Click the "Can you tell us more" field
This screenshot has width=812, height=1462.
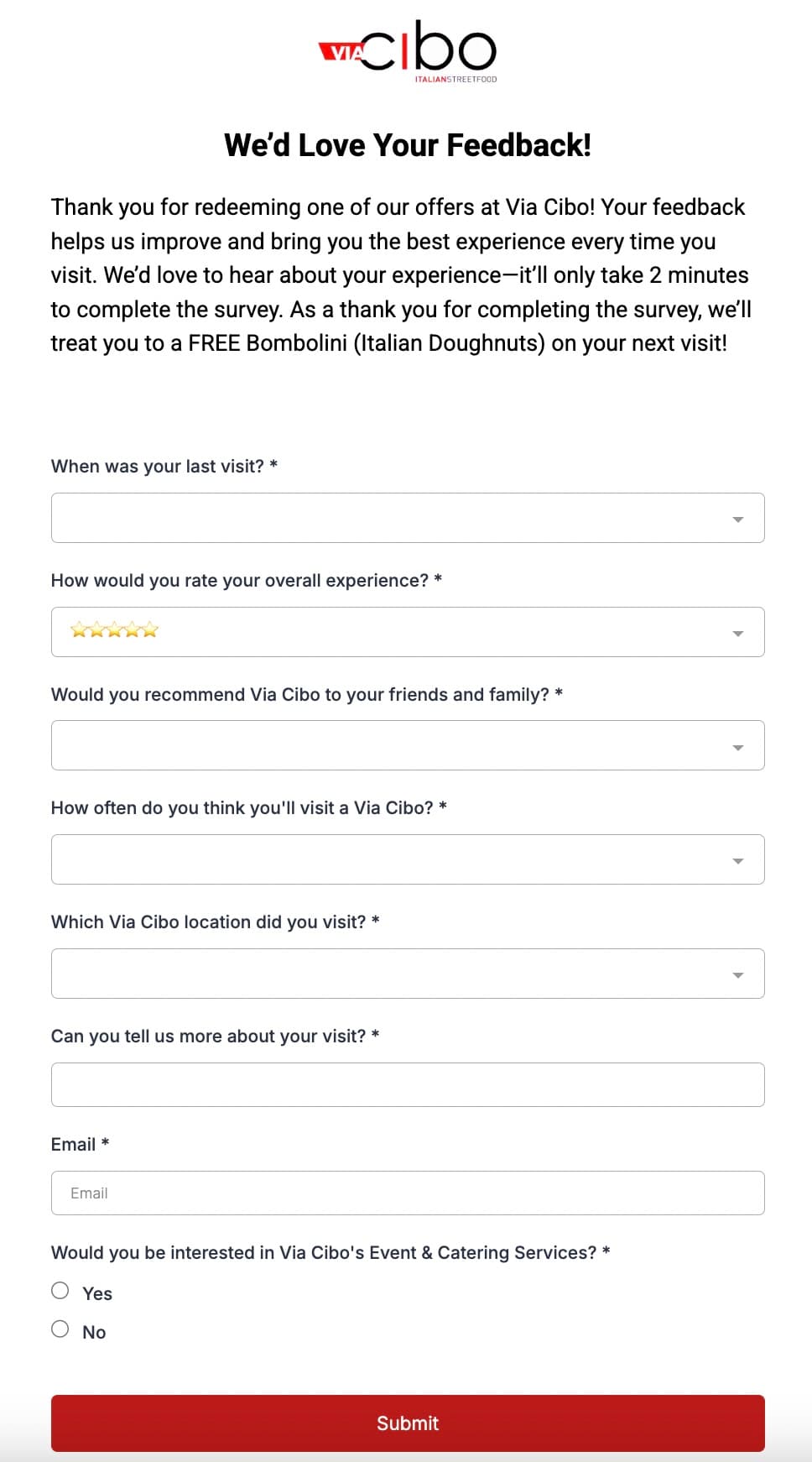tap(408, 1084)
